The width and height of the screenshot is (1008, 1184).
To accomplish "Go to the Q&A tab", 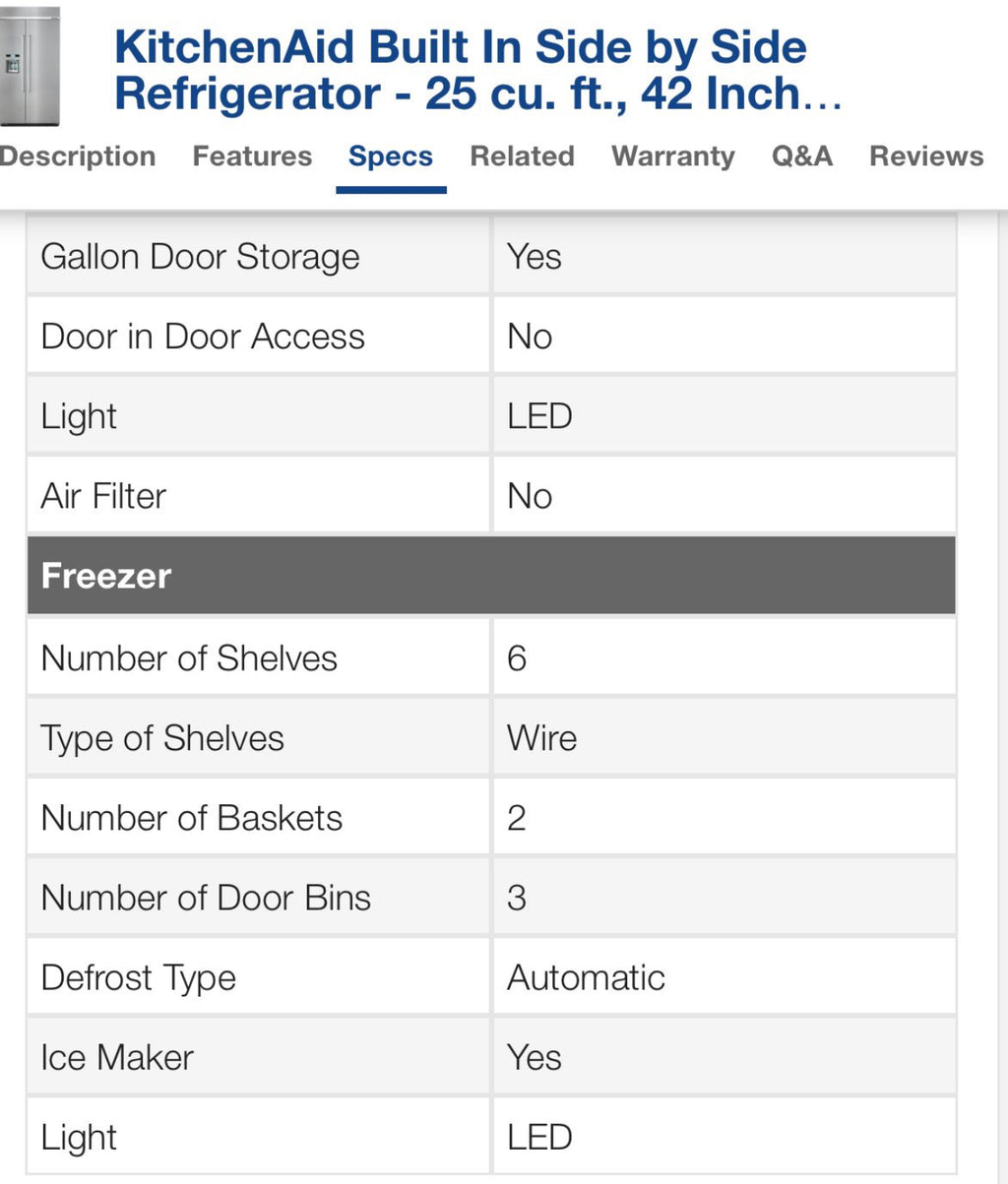I will pos(803,156).
